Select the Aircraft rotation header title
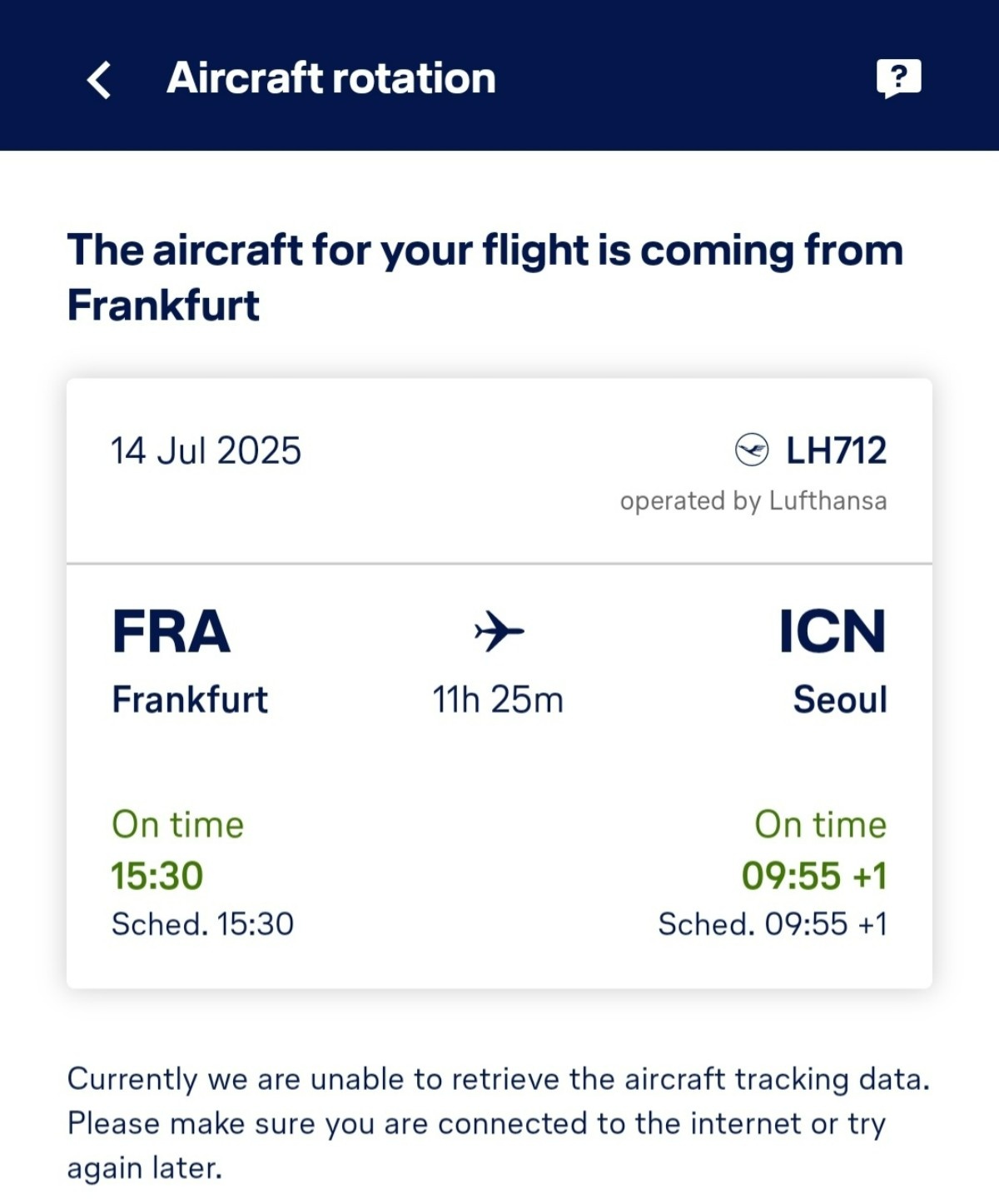 (x=331, y=77)
